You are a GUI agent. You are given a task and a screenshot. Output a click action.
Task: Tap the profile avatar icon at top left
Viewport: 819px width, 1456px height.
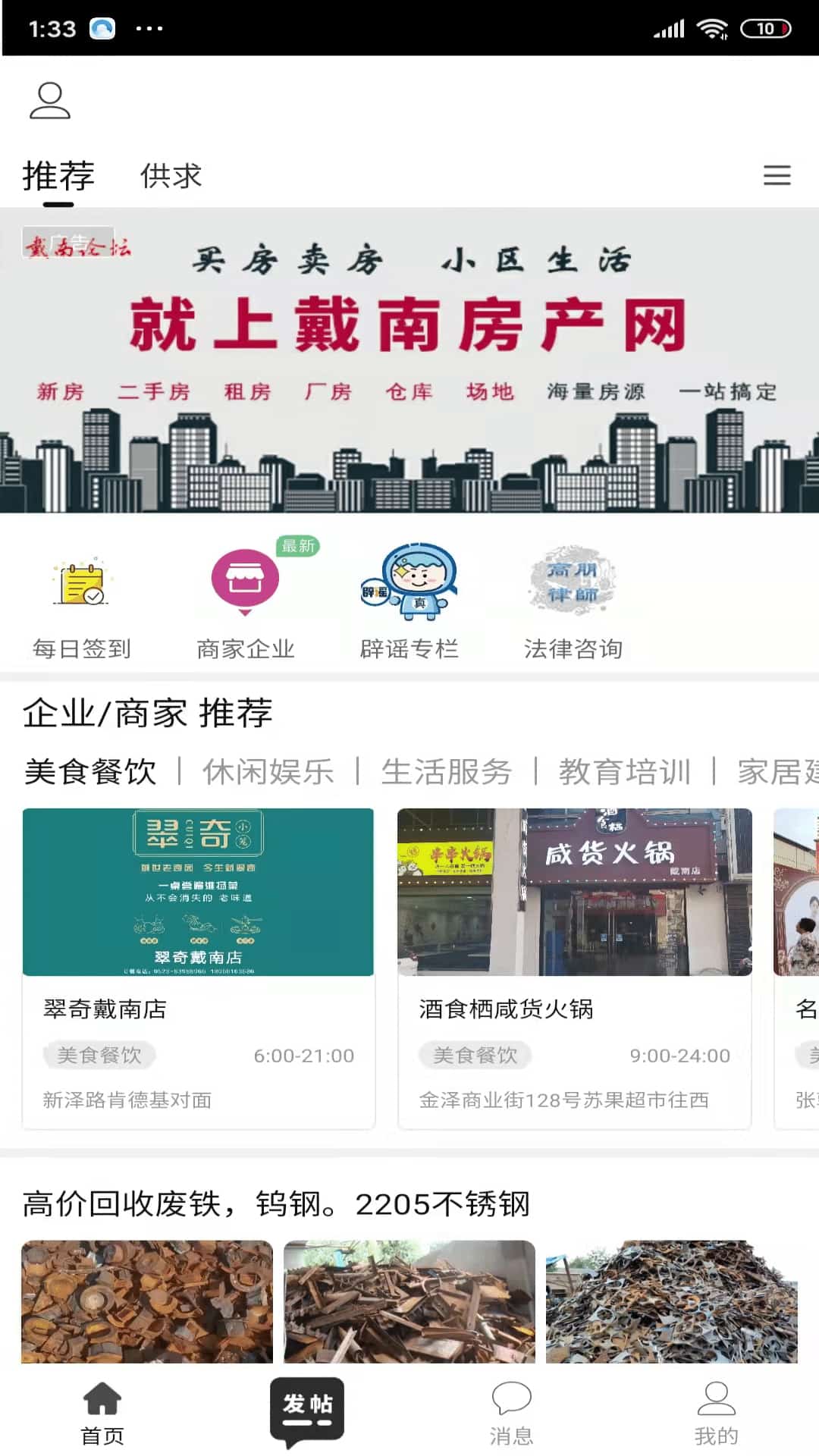(49, 99)
